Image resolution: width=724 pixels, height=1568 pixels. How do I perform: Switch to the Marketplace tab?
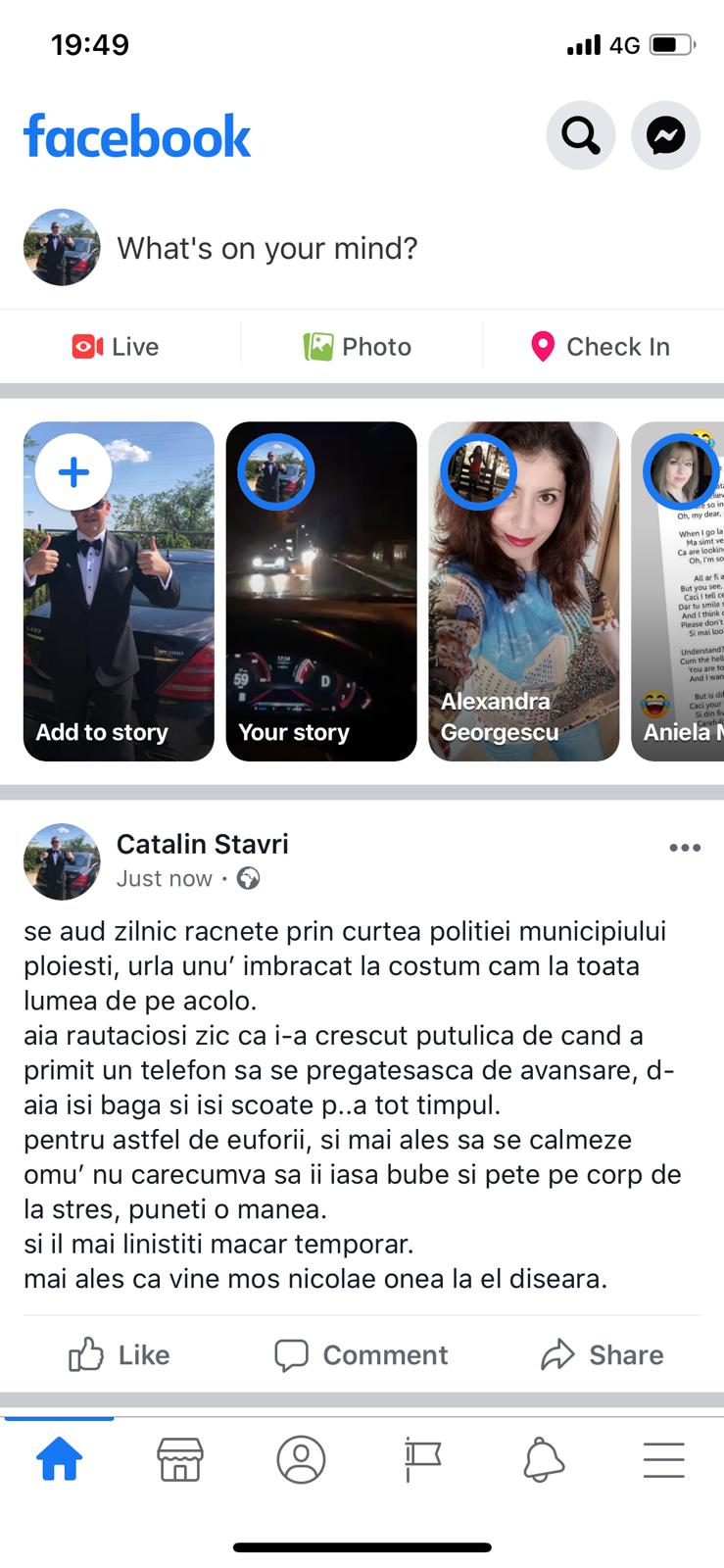pos(180,1460)
